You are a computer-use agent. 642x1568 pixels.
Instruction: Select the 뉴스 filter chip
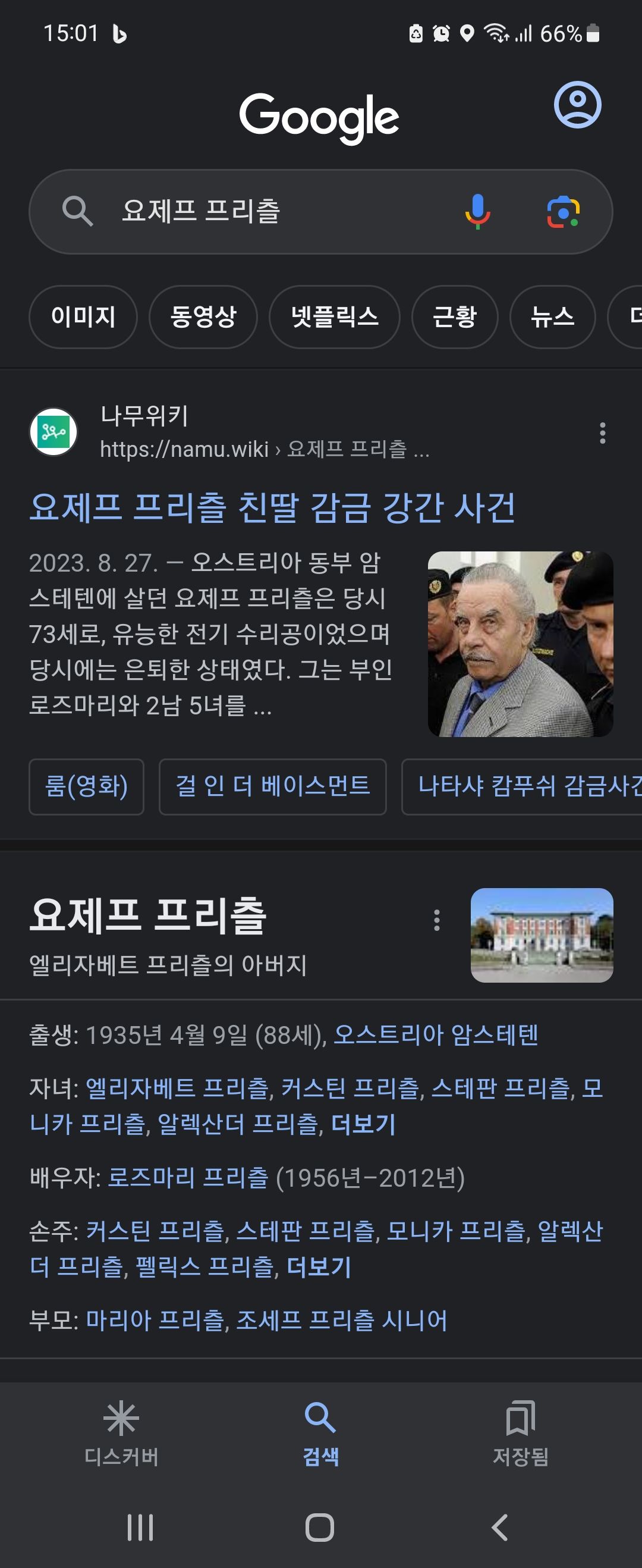tap(552, 316)
